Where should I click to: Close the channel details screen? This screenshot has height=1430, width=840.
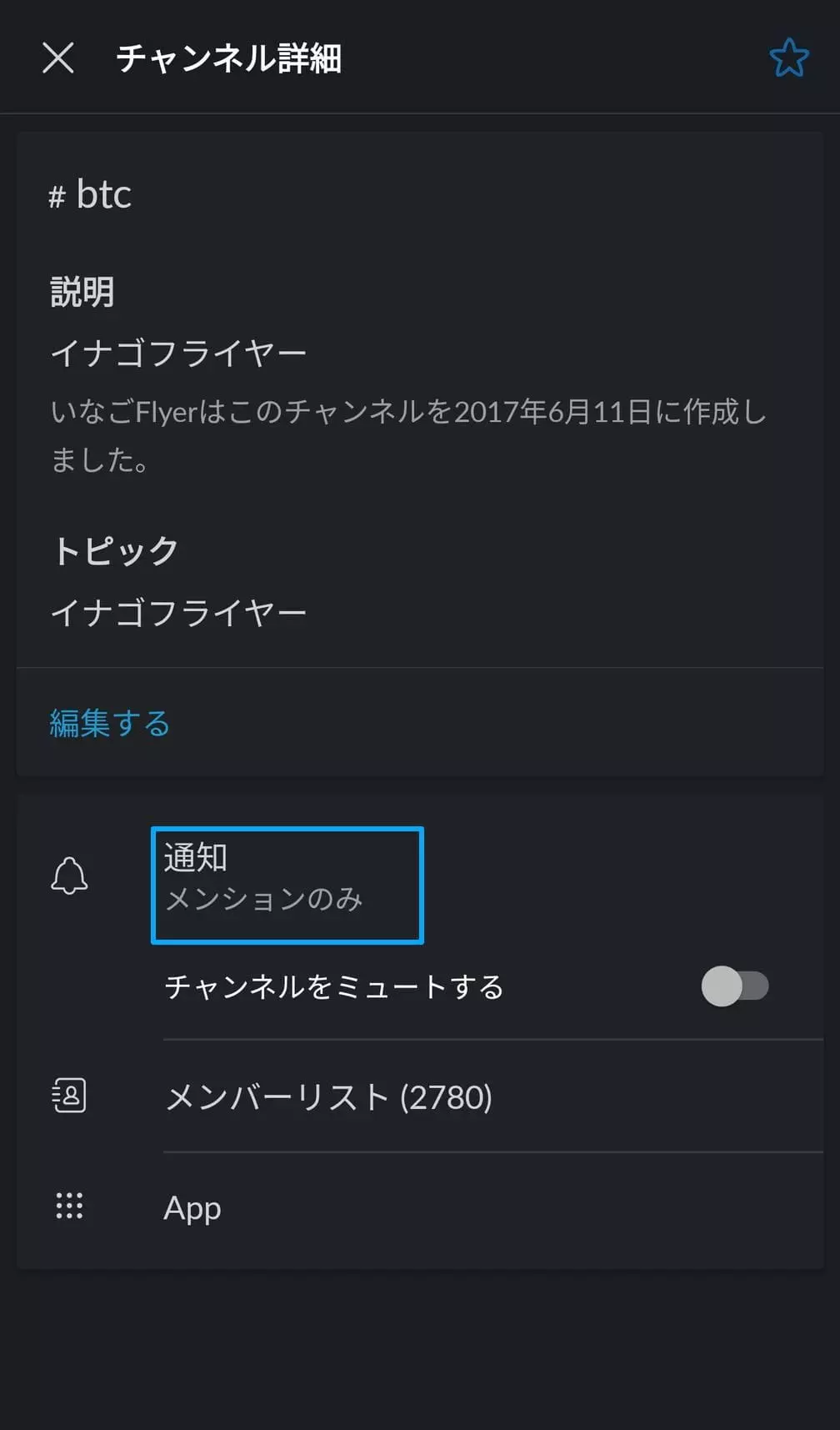58,58
